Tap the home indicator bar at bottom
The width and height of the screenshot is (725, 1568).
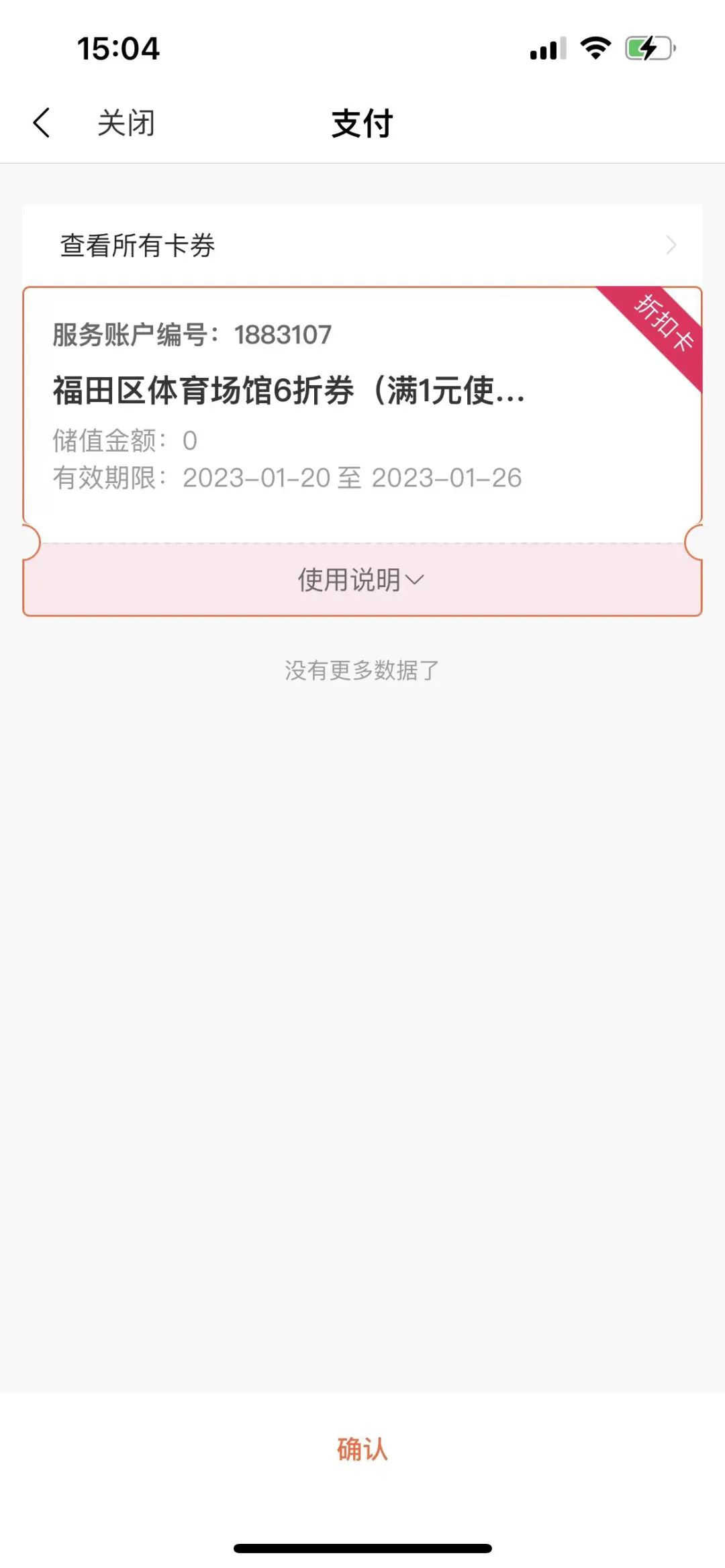coord(362,1547)
